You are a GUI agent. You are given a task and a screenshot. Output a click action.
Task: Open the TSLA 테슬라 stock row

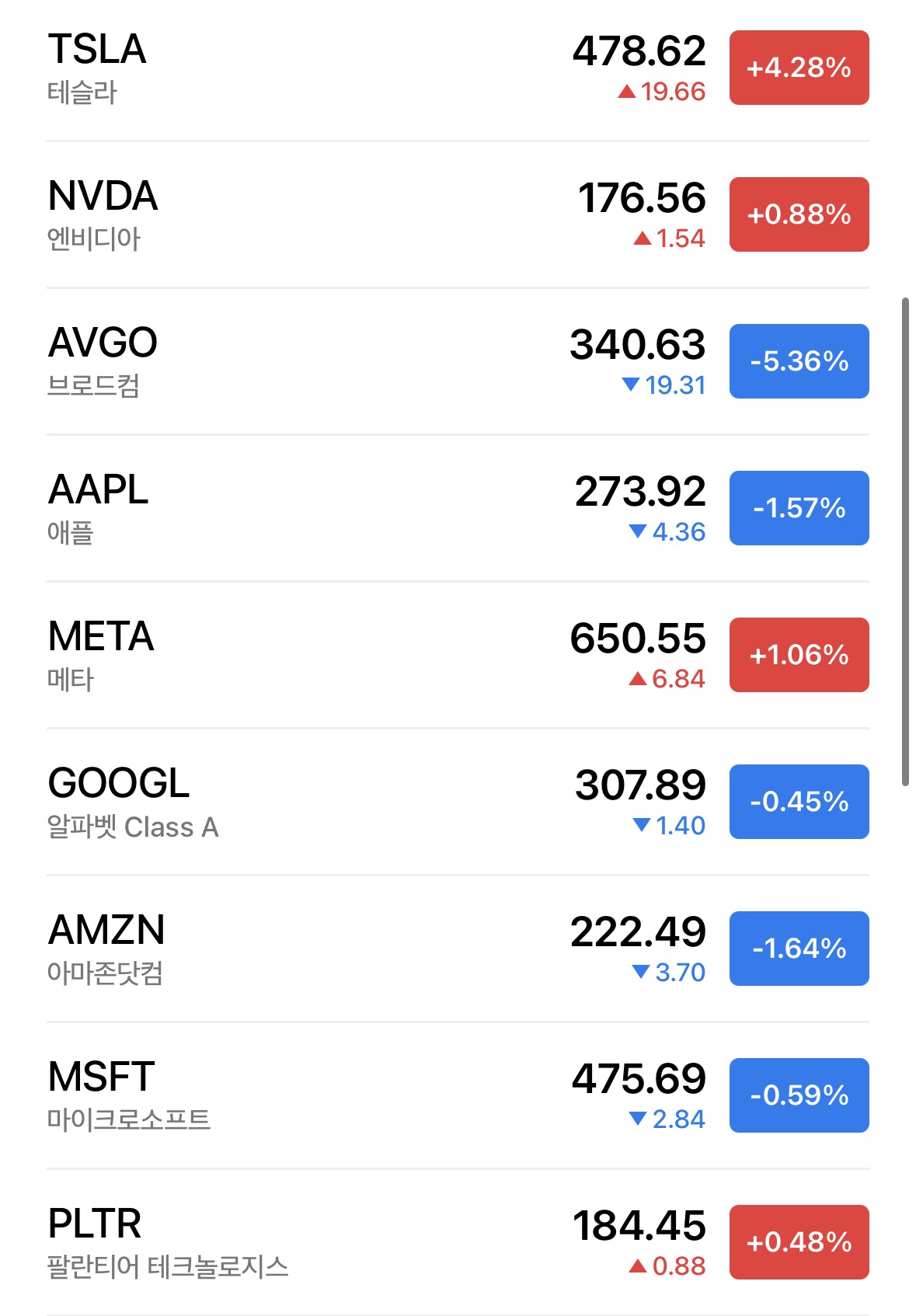[x=311, y=68]
